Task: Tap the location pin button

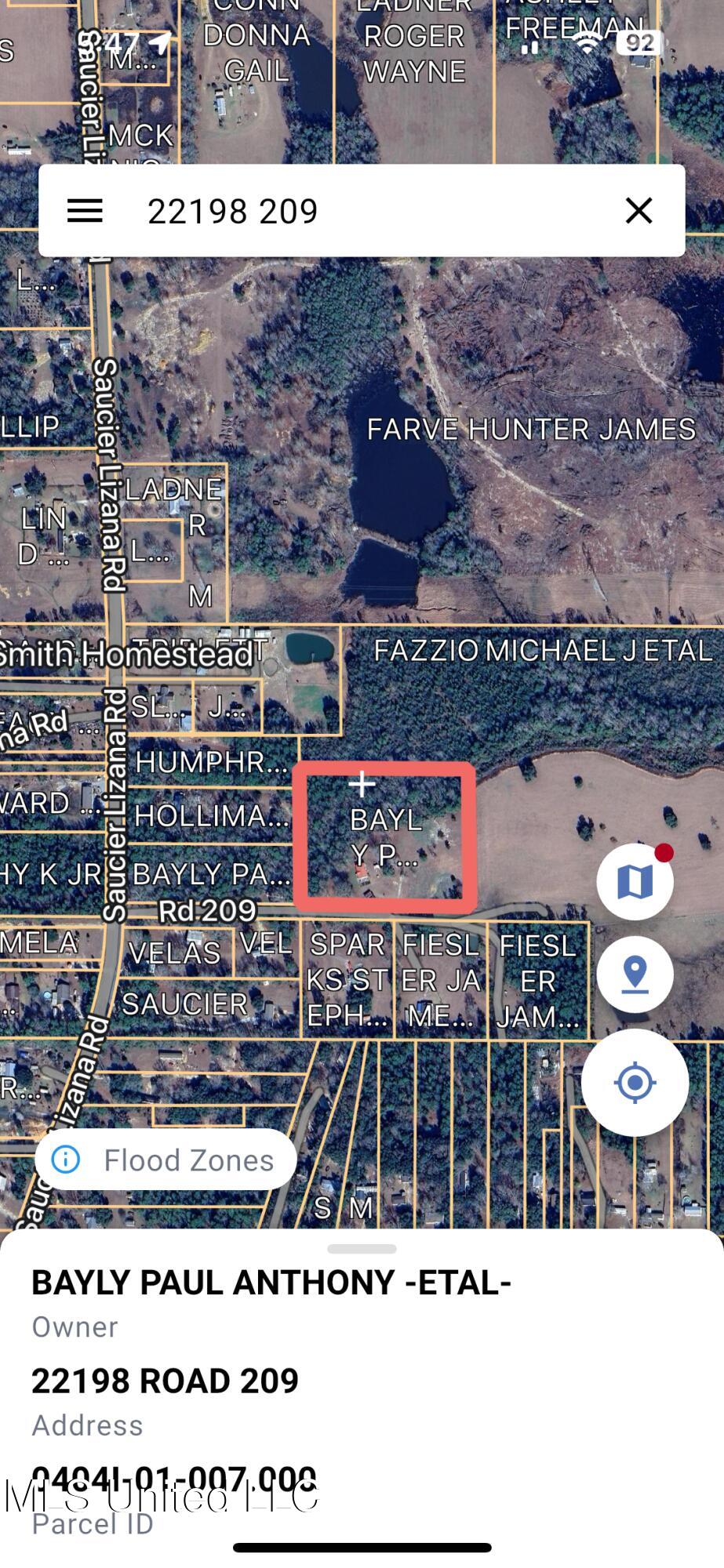Action: 635,974
